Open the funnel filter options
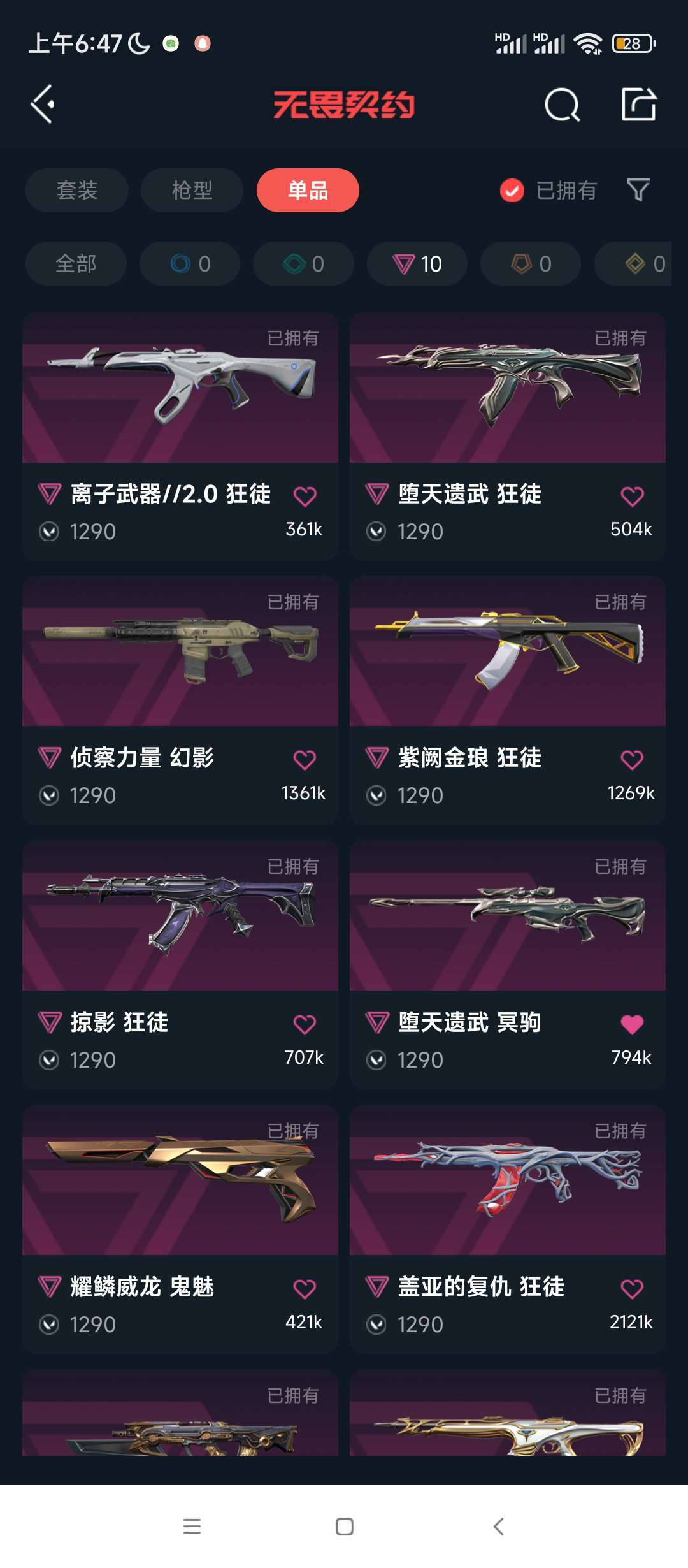688x1568 pixels. coord(638,190)
